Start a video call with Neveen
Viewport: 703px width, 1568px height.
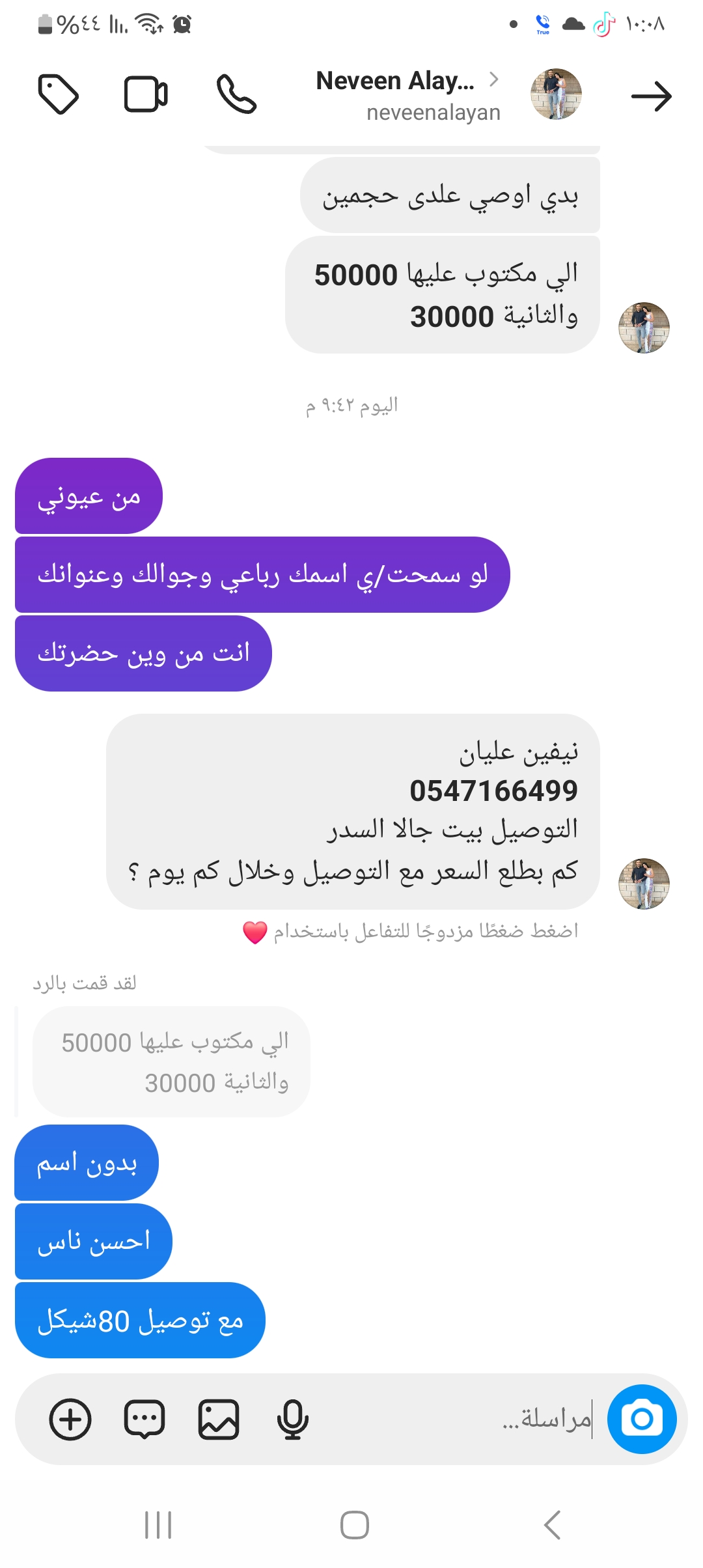146,95
